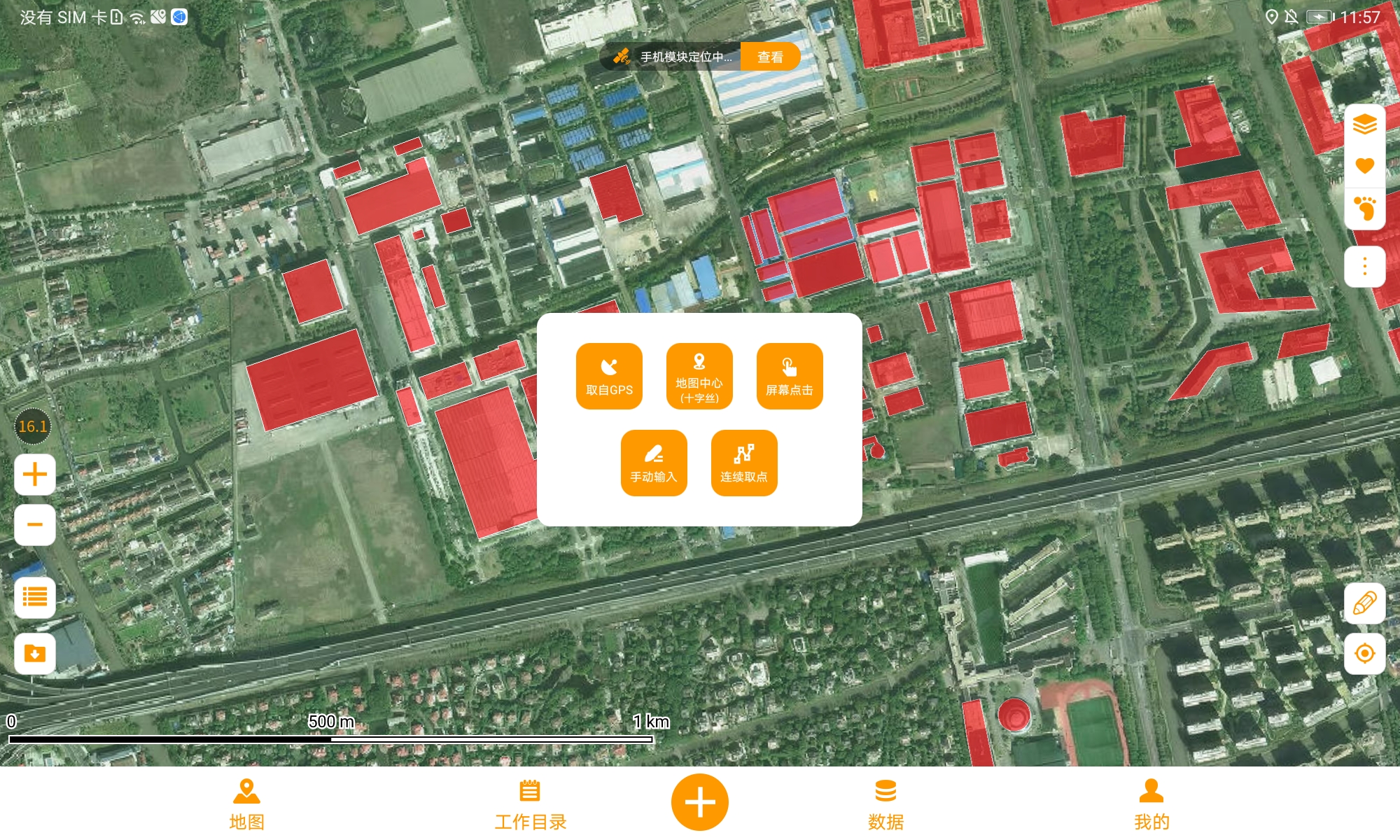Viewport: 1400px width, 840px height.
Task: Tap 查看 to view positioning status
Action: [x=770, y=57]
